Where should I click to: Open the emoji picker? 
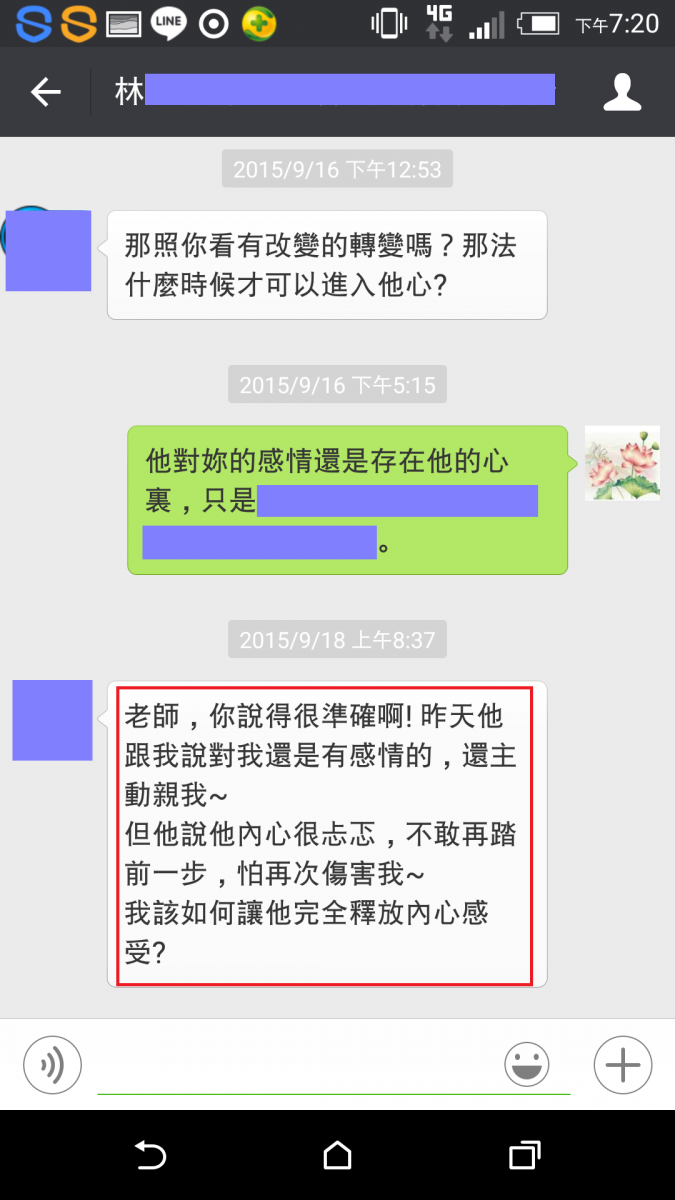click(527, 1064)
